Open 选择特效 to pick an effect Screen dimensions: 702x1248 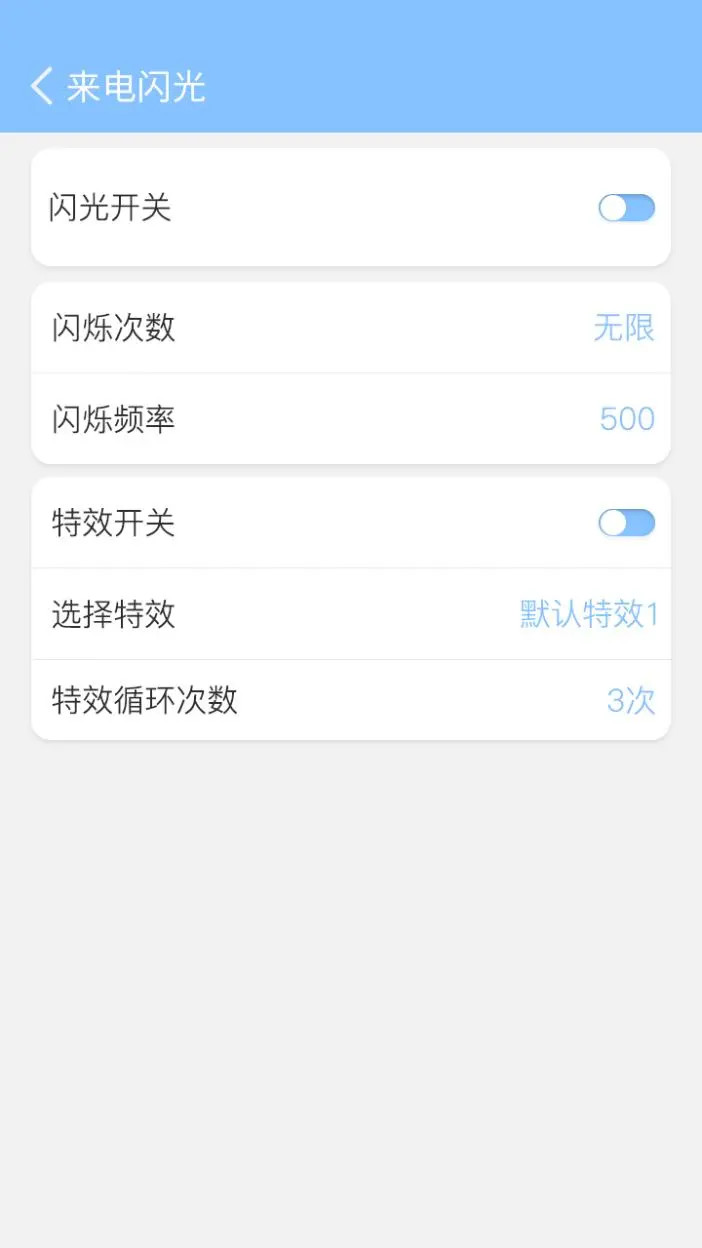point(350,614)
